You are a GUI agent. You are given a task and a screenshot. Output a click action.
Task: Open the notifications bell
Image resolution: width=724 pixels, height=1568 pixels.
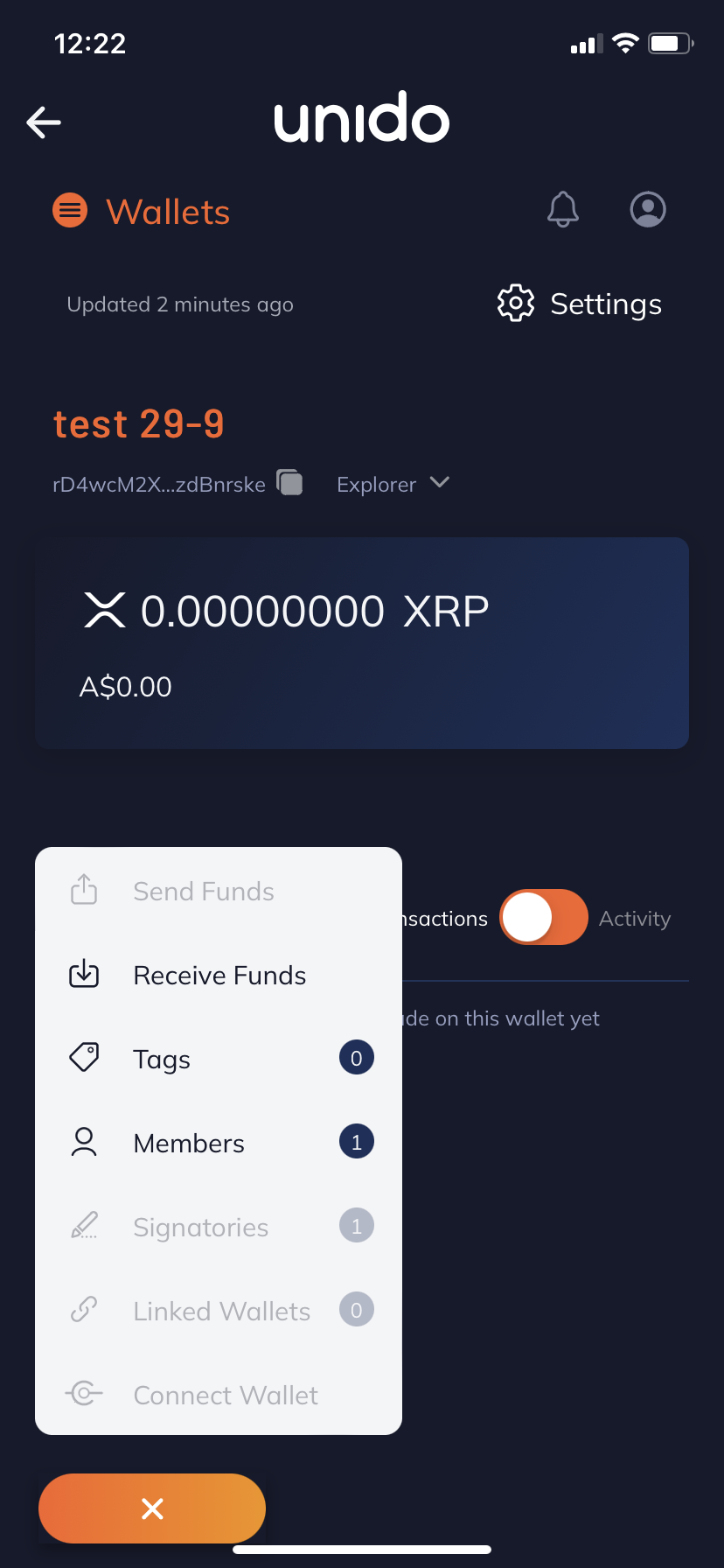[563, 209]
